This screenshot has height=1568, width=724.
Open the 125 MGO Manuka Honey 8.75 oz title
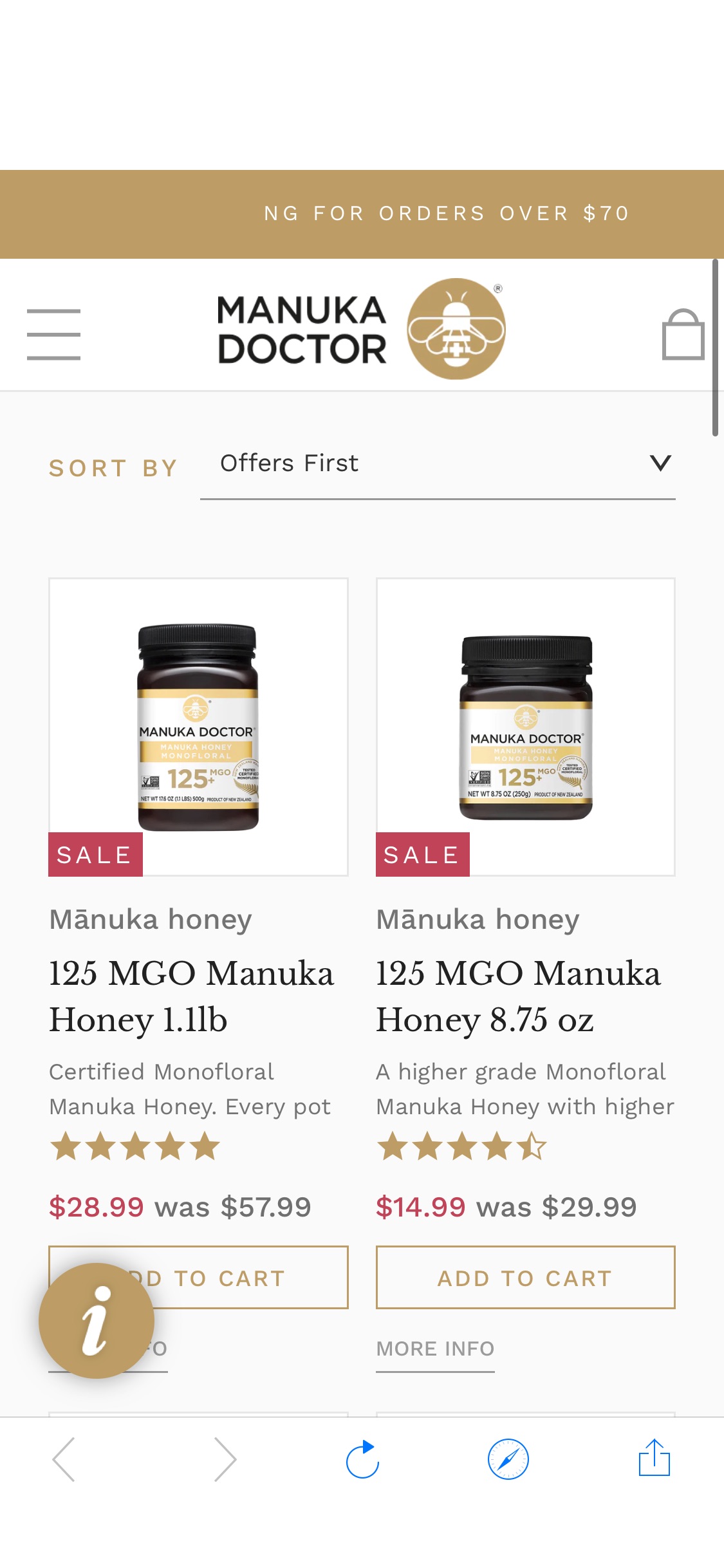[x=518, y=996]
